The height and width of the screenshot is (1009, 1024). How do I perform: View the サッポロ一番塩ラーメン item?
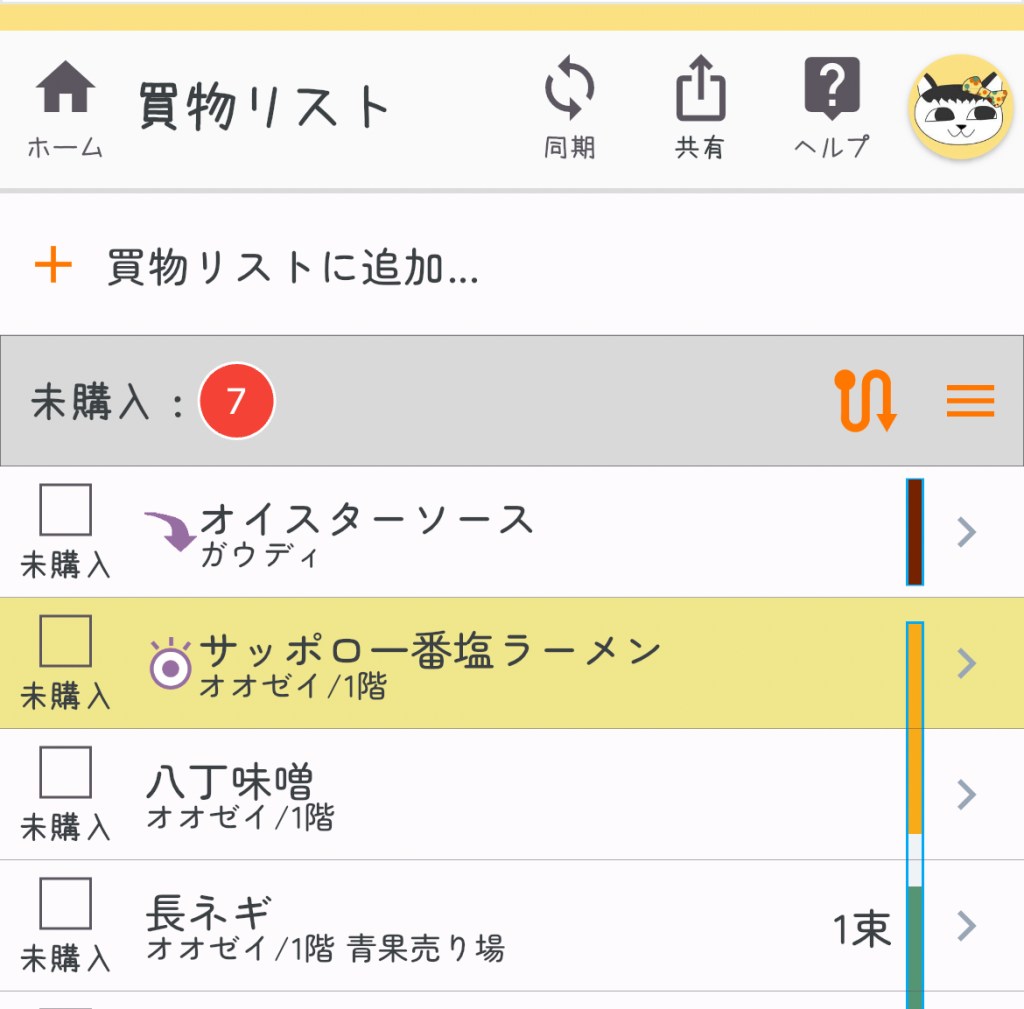pos(965,663)
